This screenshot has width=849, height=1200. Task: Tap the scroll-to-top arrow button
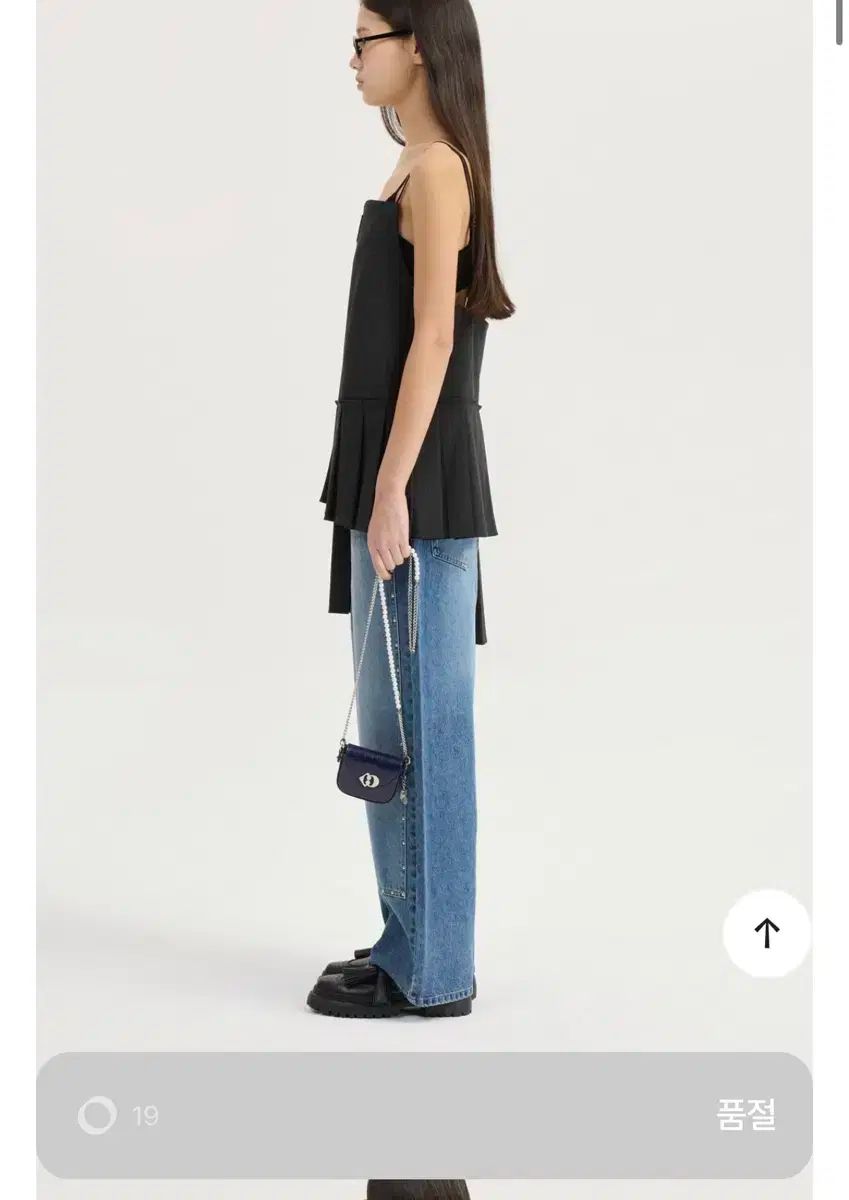point(766,933)
